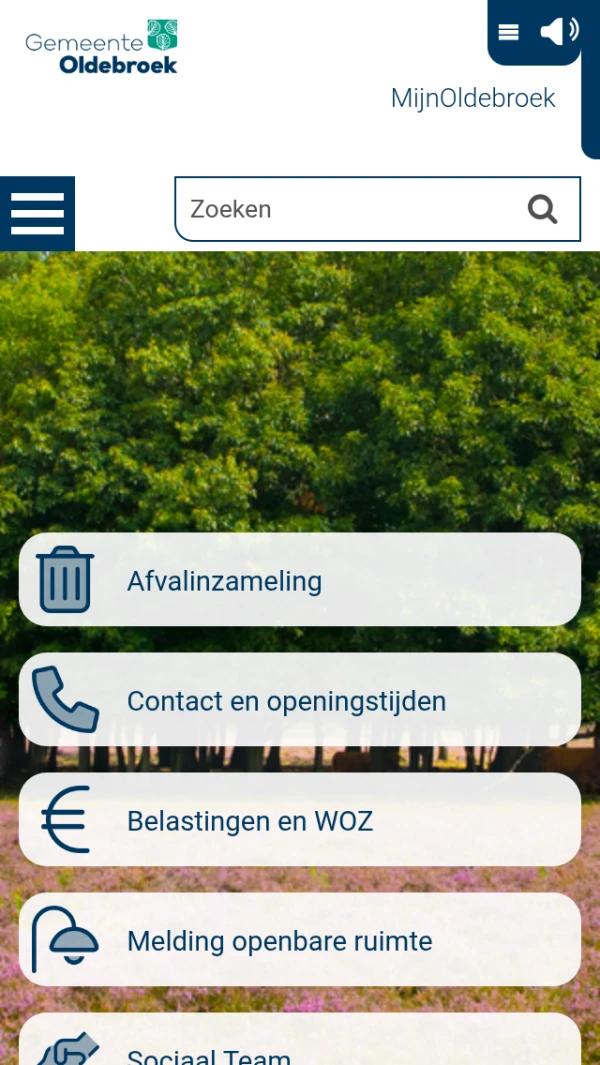Open the Sociaal Team page
The image size is (600, 1065).
point(300,1045)
